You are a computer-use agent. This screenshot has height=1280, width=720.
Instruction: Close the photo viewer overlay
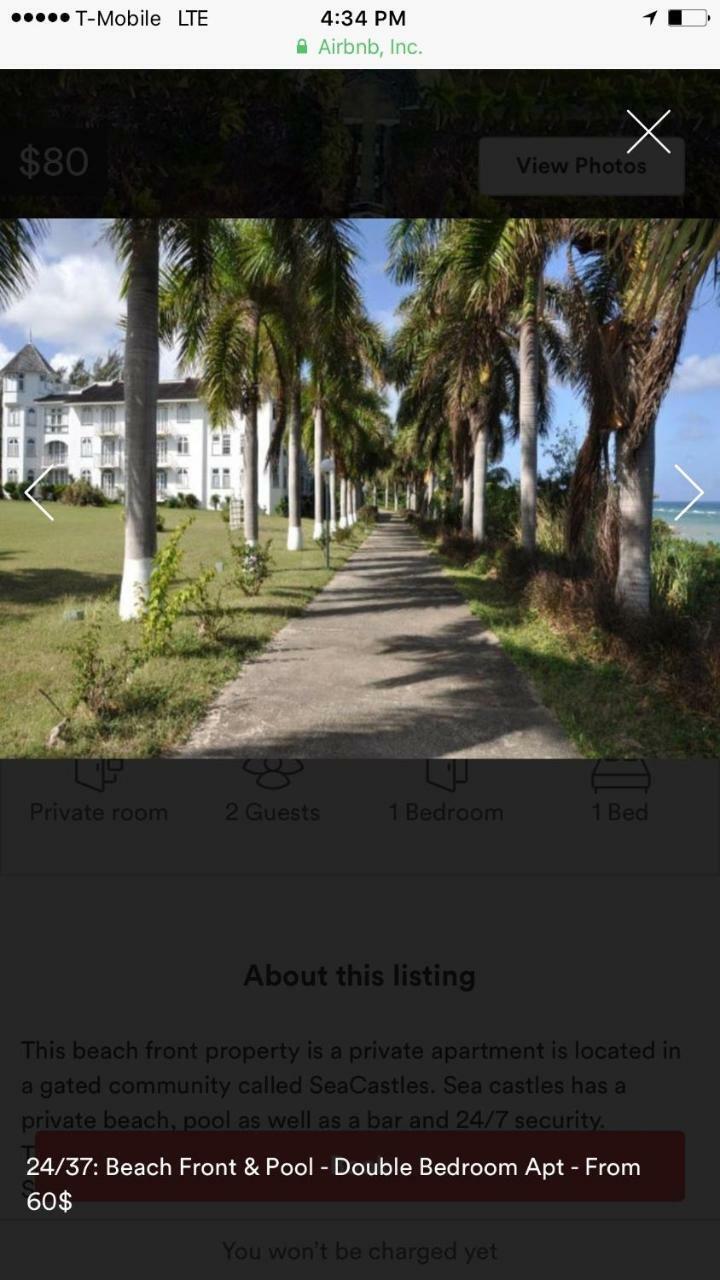tap(648, 132)
